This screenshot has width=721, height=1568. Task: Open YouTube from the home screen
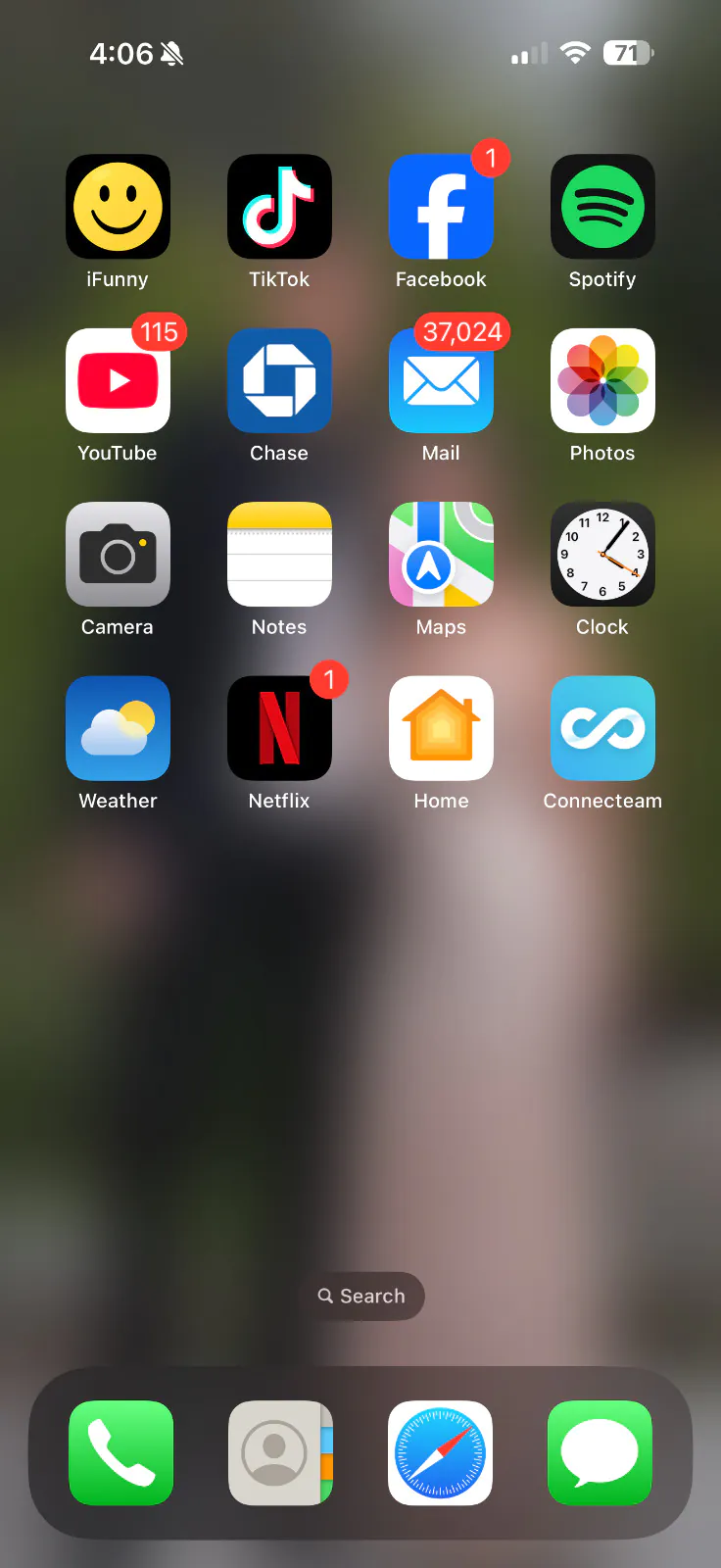118,380
